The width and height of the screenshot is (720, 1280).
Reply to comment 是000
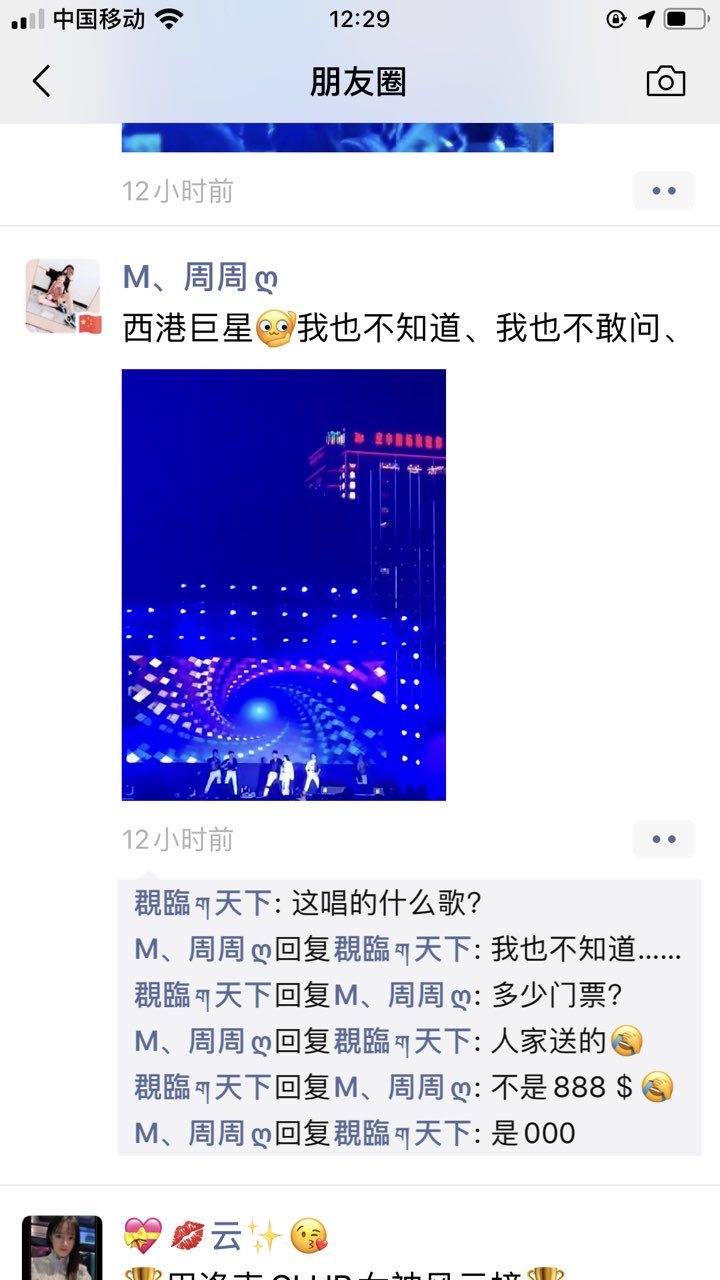point(533,1133)
